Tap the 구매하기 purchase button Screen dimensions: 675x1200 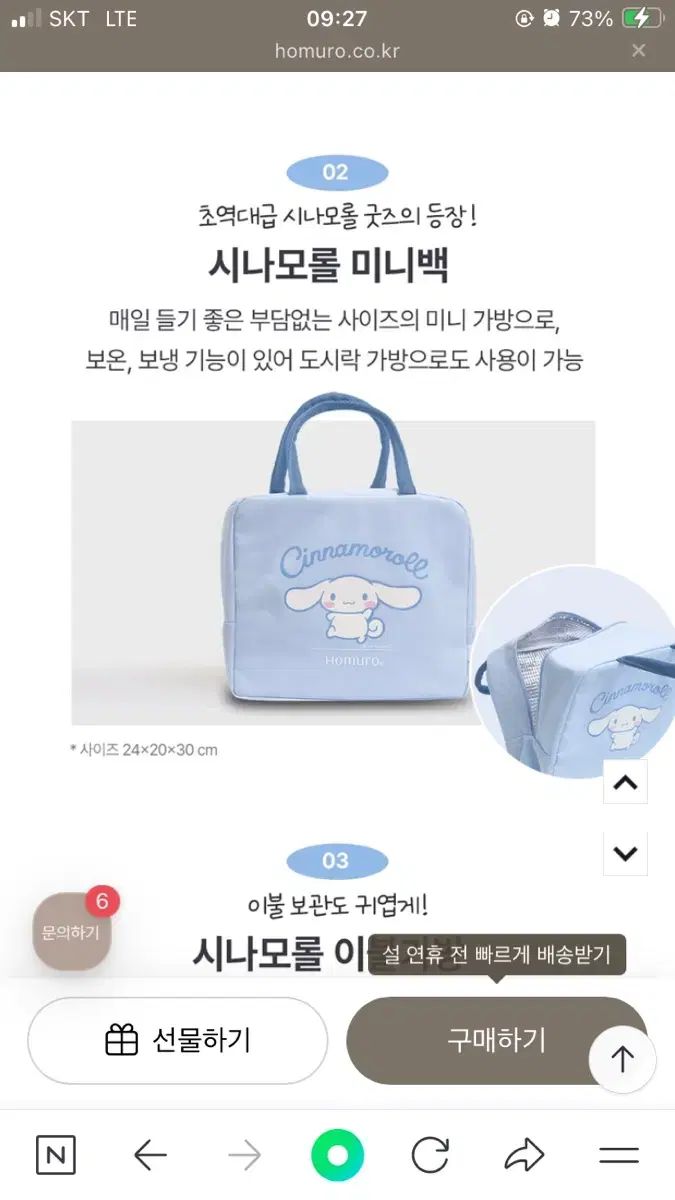pyautogui.click(x=496, y=1040)
